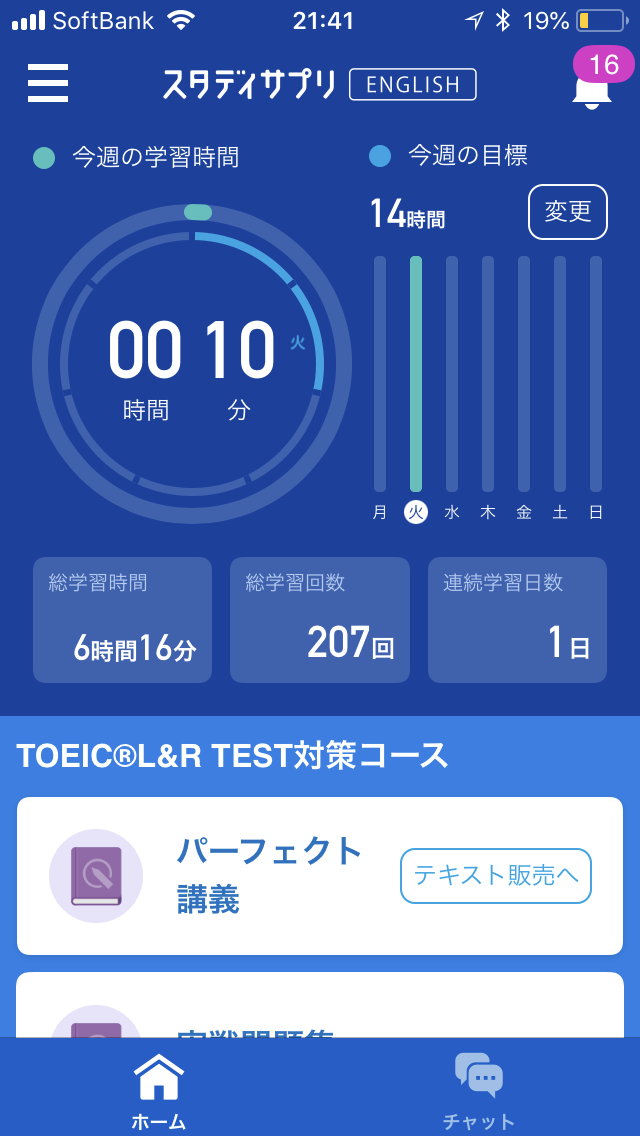
Task: Open the hamburger menu
Action: click(48, 83)
